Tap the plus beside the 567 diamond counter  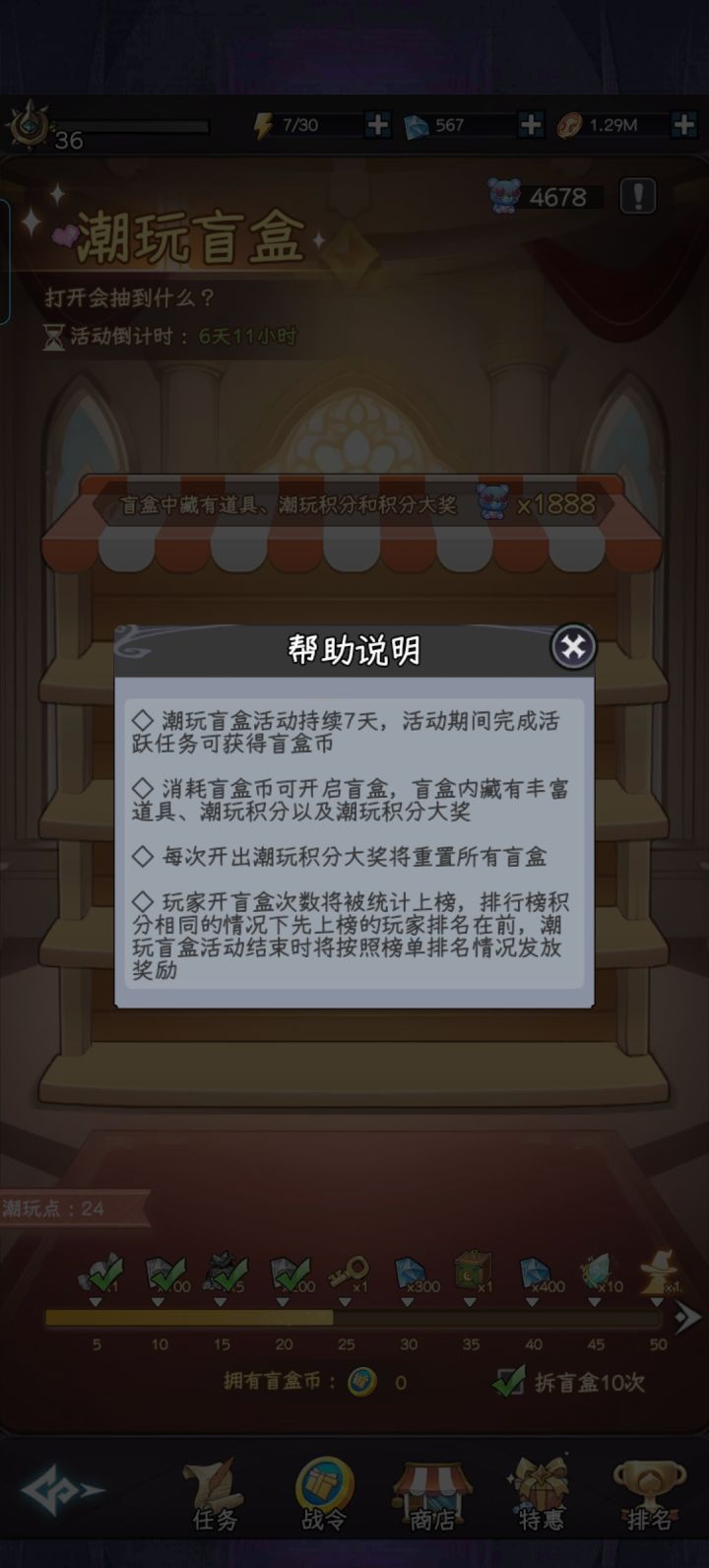(x=533, y=125)
